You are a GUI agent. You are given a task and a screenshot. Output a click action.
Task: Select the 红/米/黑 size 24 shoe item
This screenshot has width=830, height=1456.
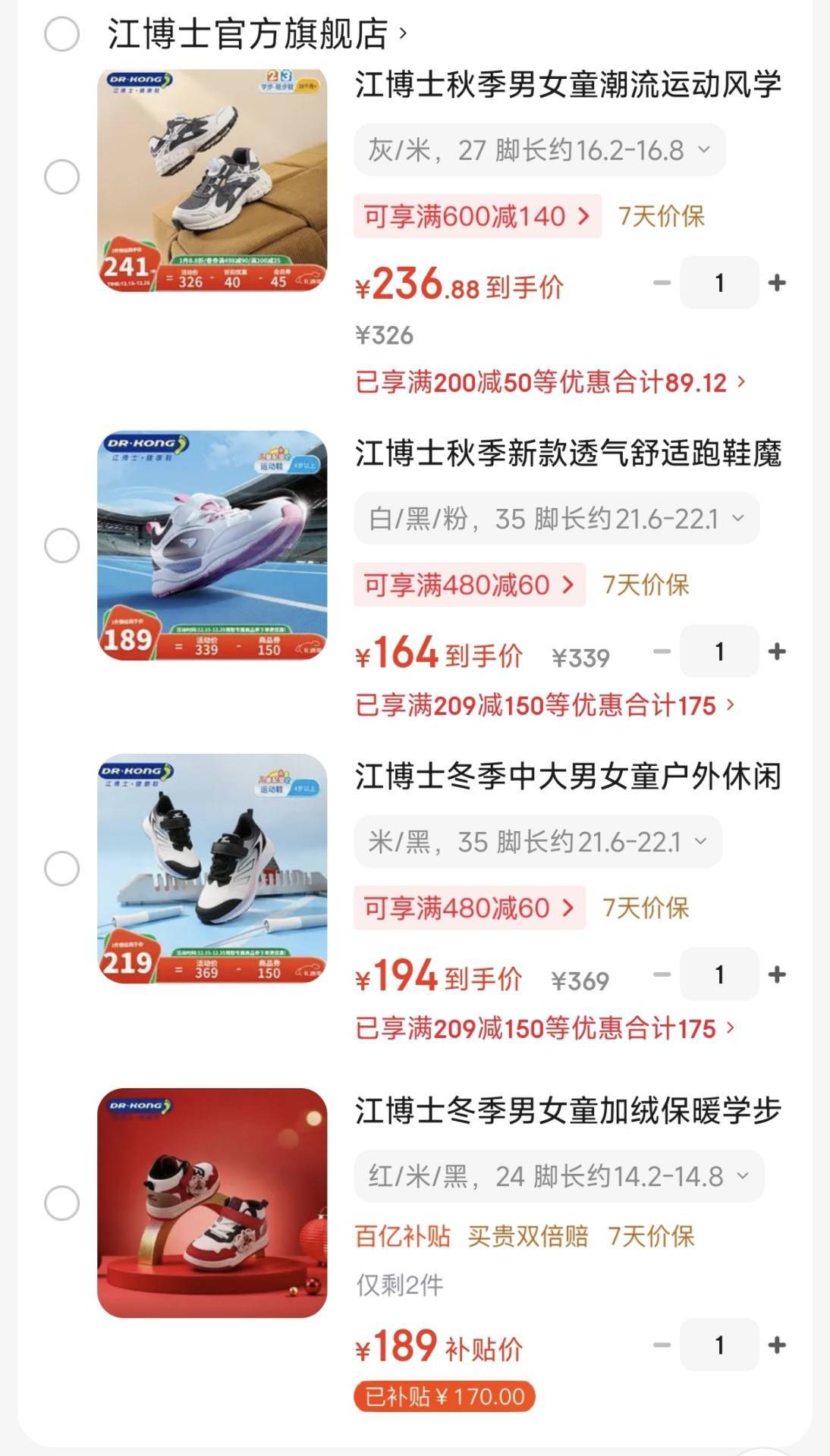point(61,1203)
